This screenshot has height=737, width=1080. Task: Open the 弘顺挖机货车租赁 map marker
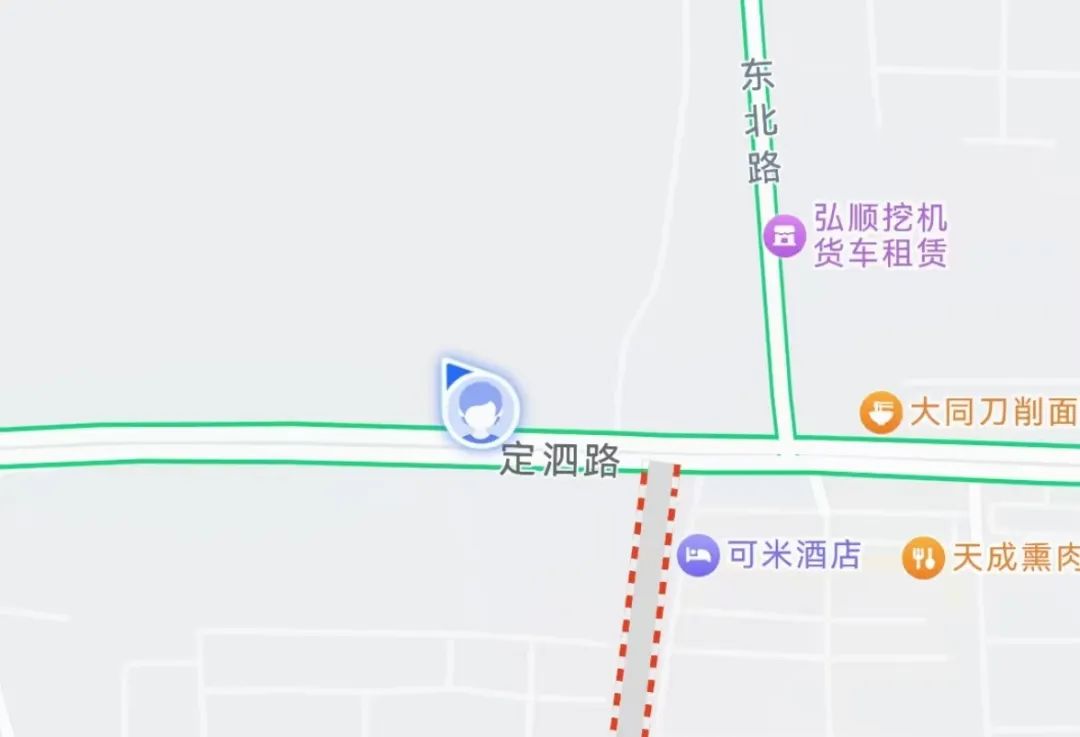785,237
